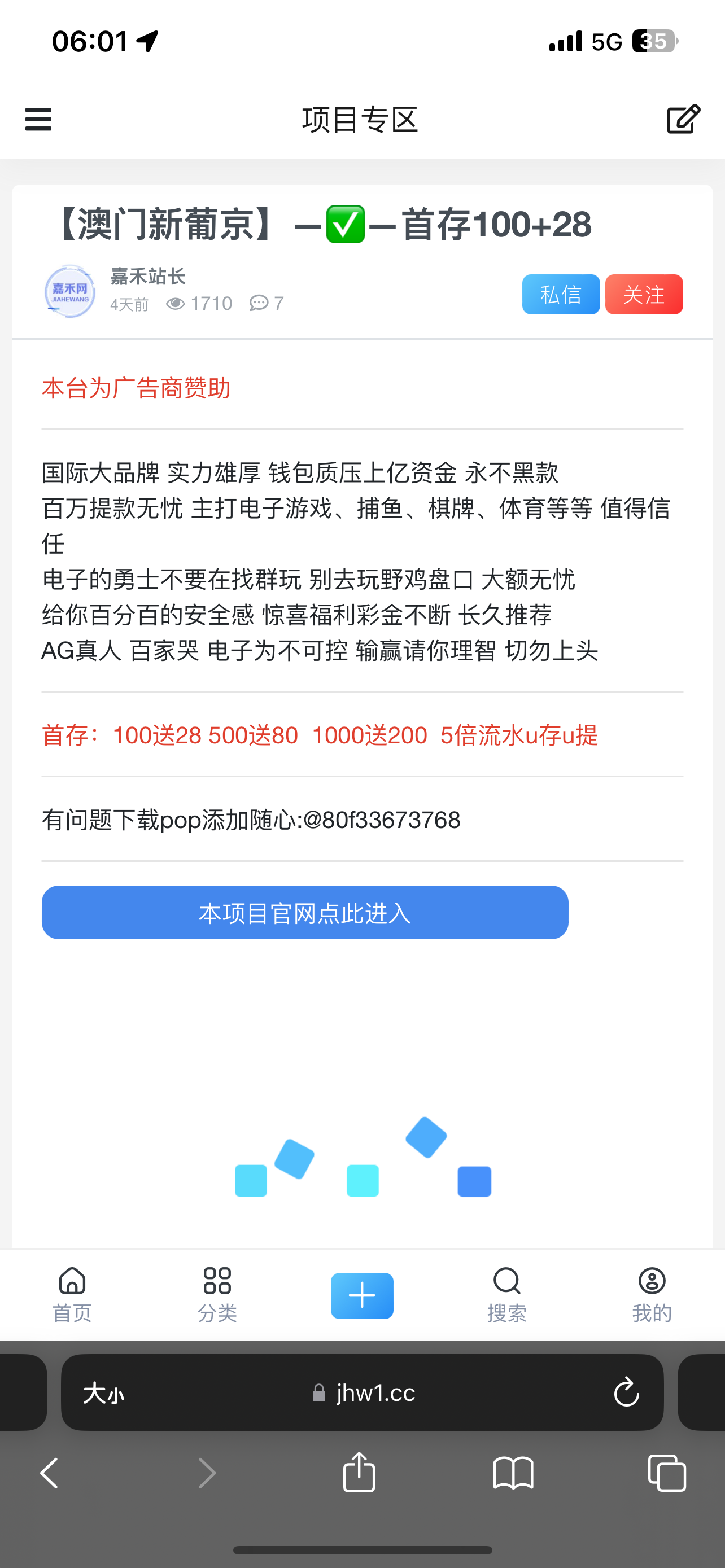Open the 大小 page settings menu
The height and width of the screenshot is (1568, 725).
coord(103,1392)
